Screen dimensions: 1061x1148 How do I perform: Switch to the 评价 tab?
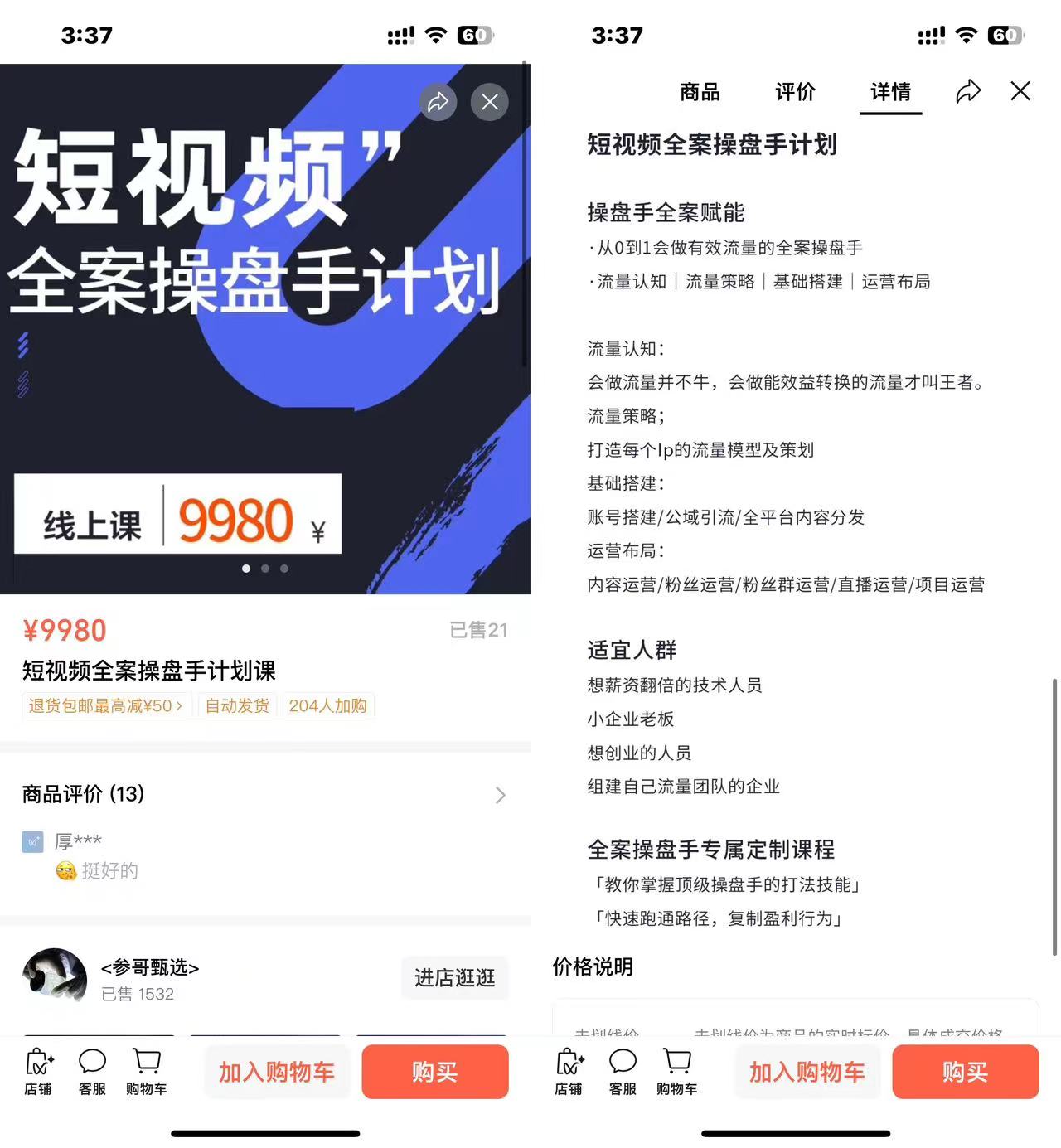795,92
